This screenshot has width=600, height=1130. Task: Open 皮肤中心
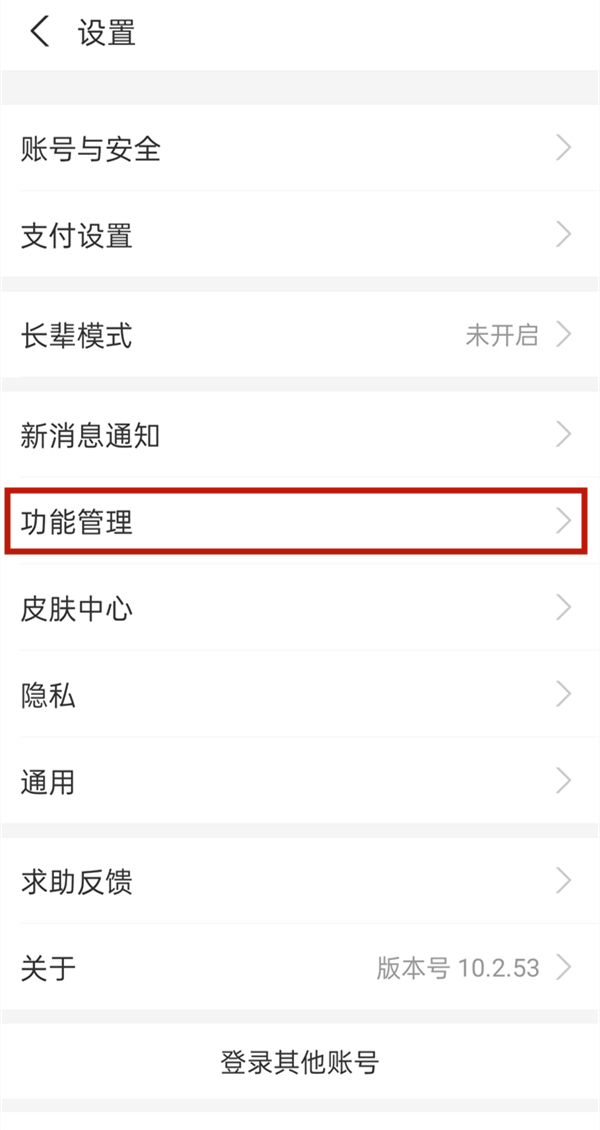point(300,608)
